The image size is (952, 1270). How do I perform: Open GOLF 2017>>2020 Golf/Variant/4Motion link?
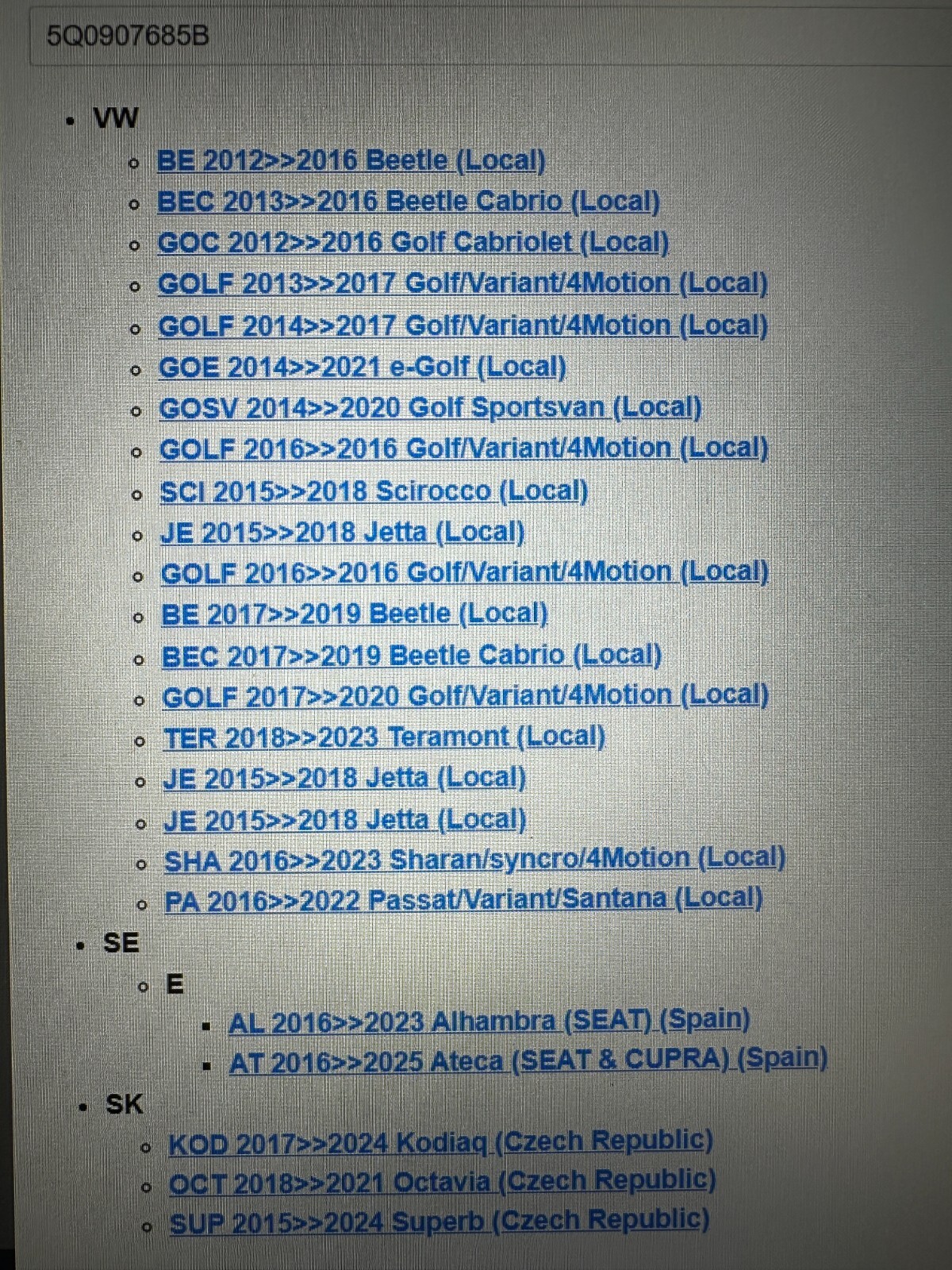coord(465,696)
